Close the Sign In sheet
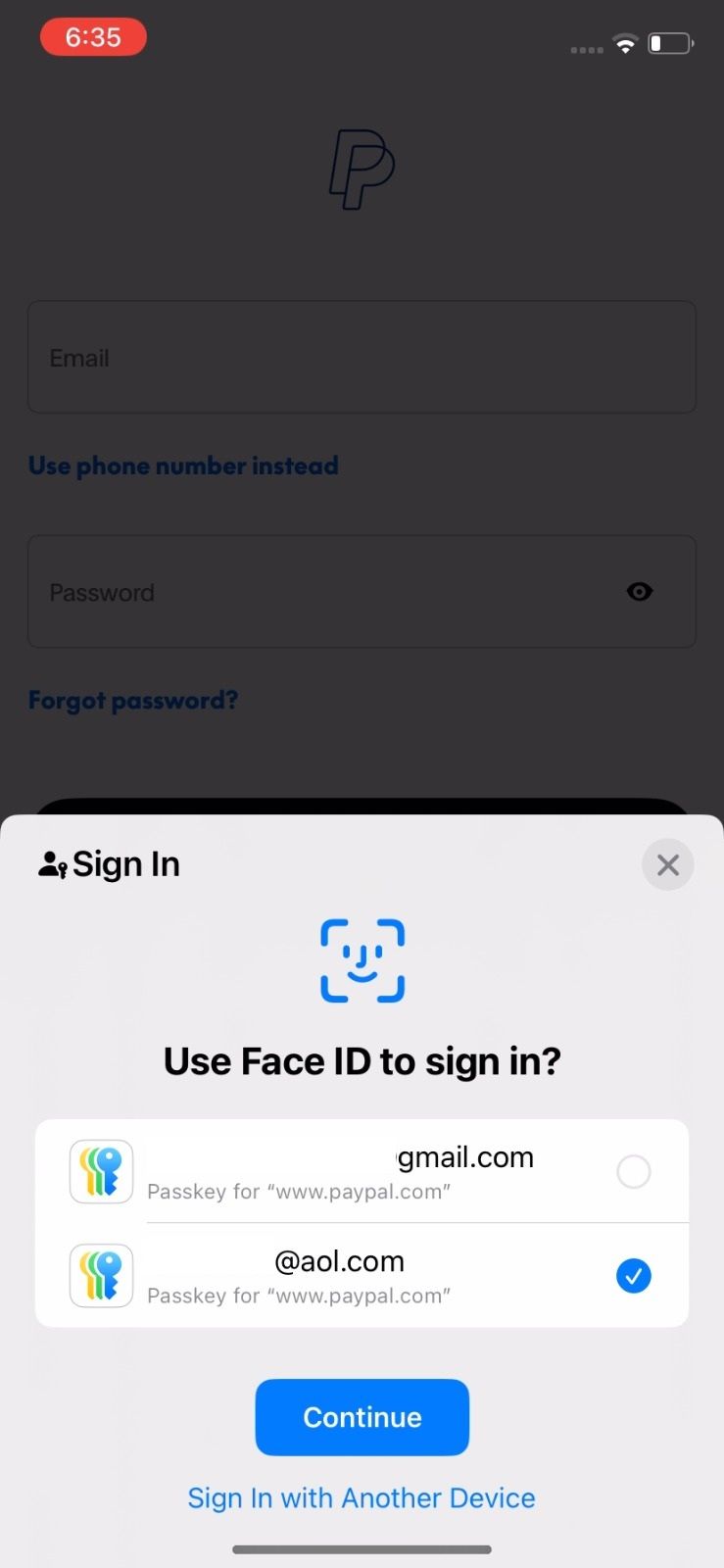Image resolution: width=724 pixels, height=1568 pixels. point(667,864)
